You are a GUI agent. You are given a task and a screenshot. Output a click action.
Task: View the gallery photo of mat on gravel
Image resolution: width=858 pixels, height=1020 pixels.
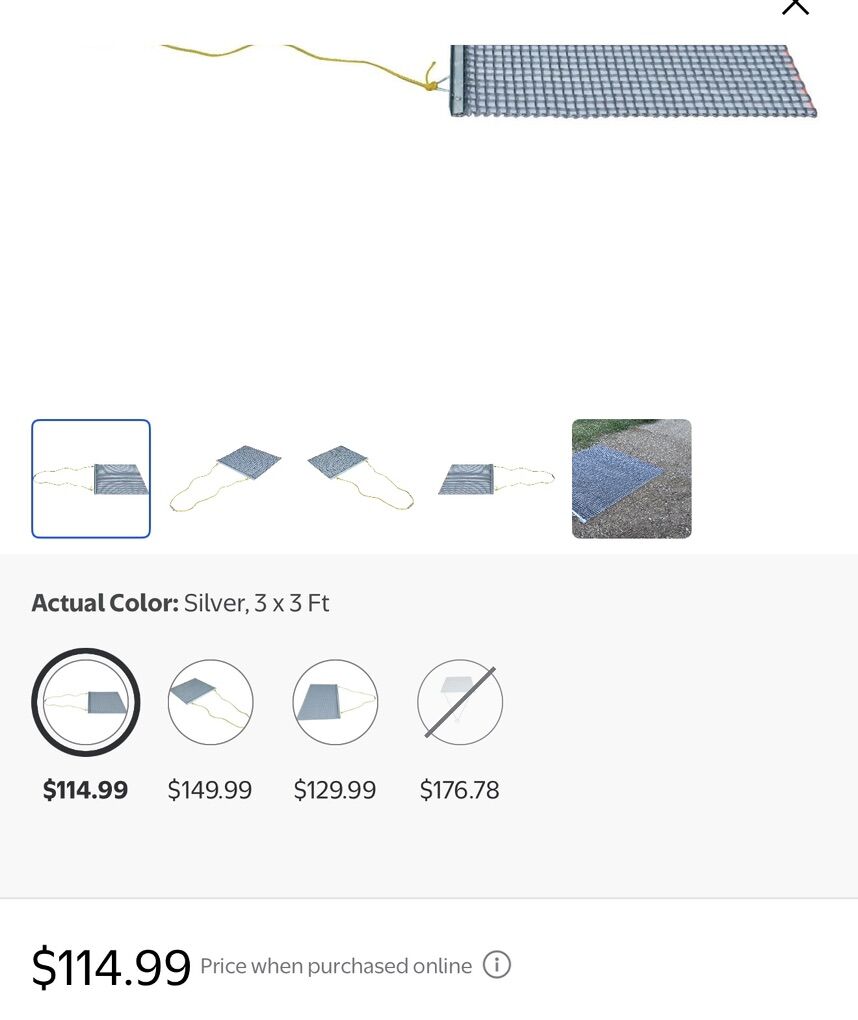631,479
